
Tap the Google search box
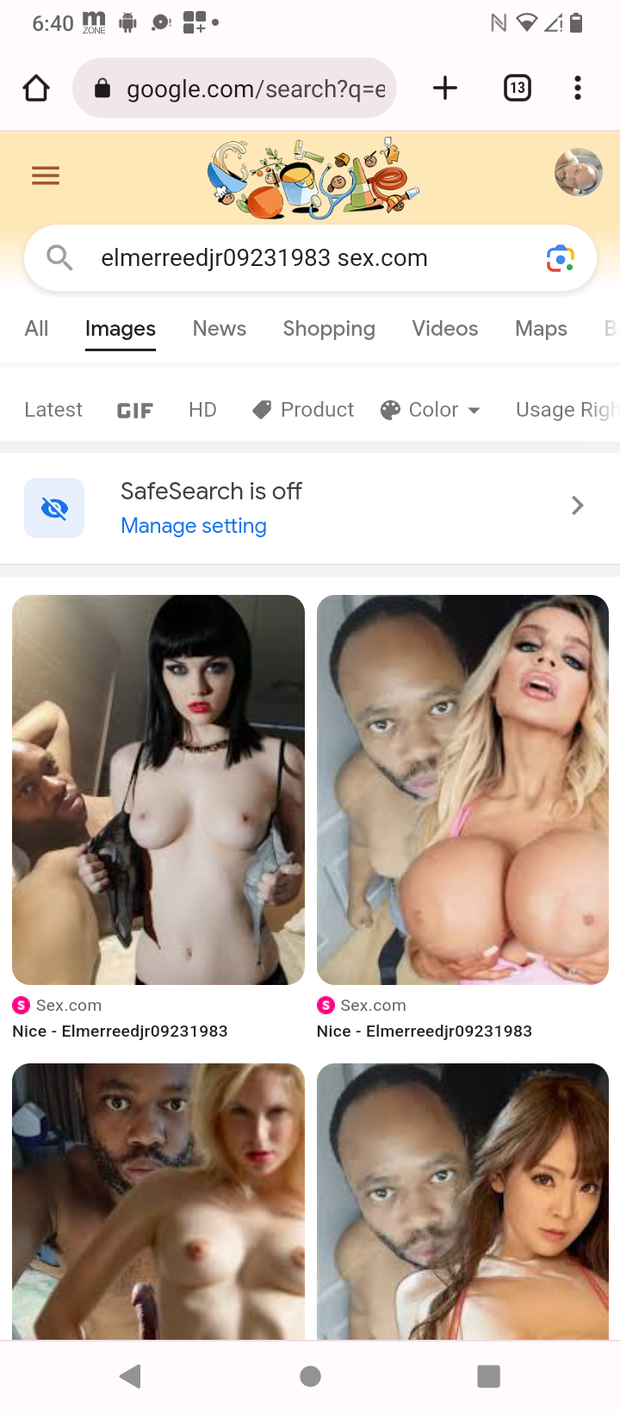[300, 258]
